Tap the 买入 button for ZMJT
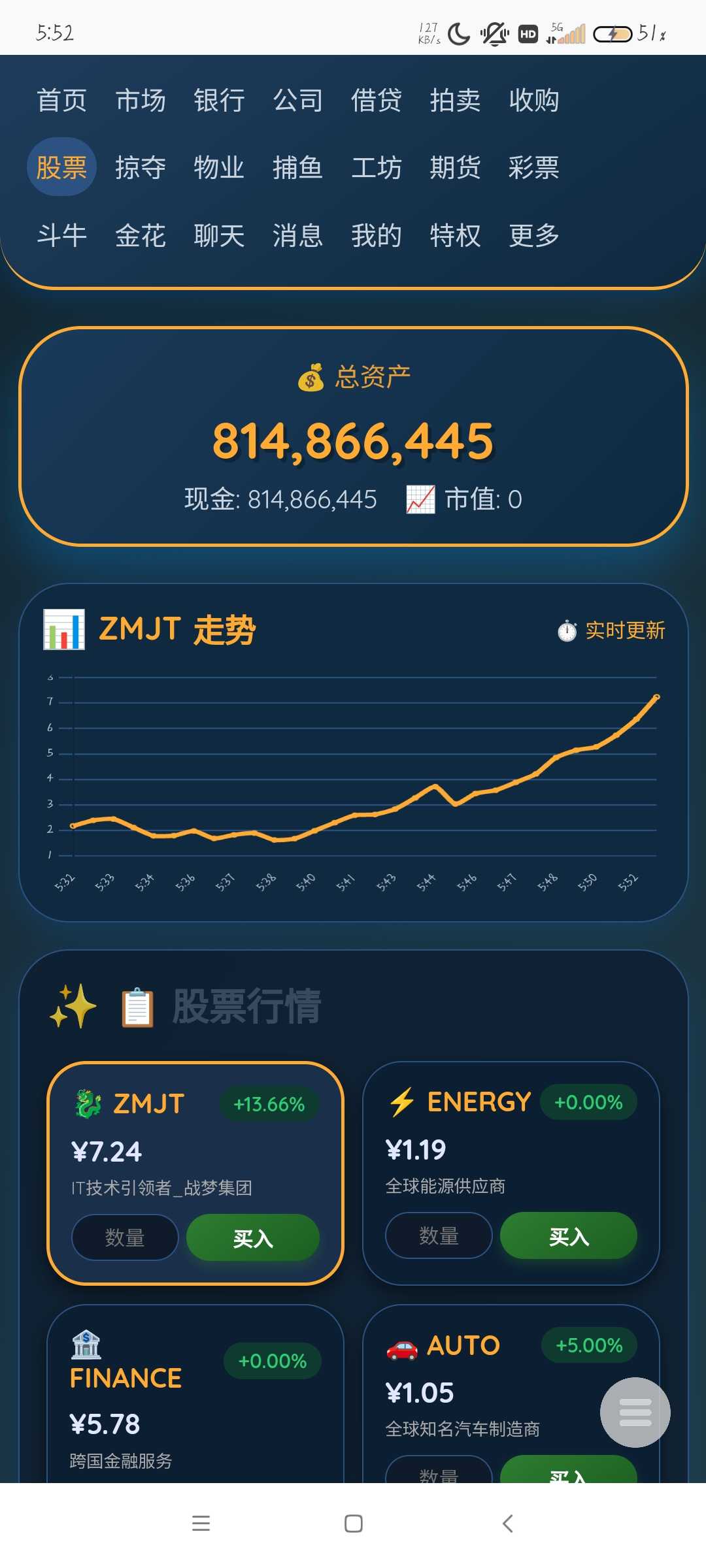The image size is (706, 1568). point(253,1237)
